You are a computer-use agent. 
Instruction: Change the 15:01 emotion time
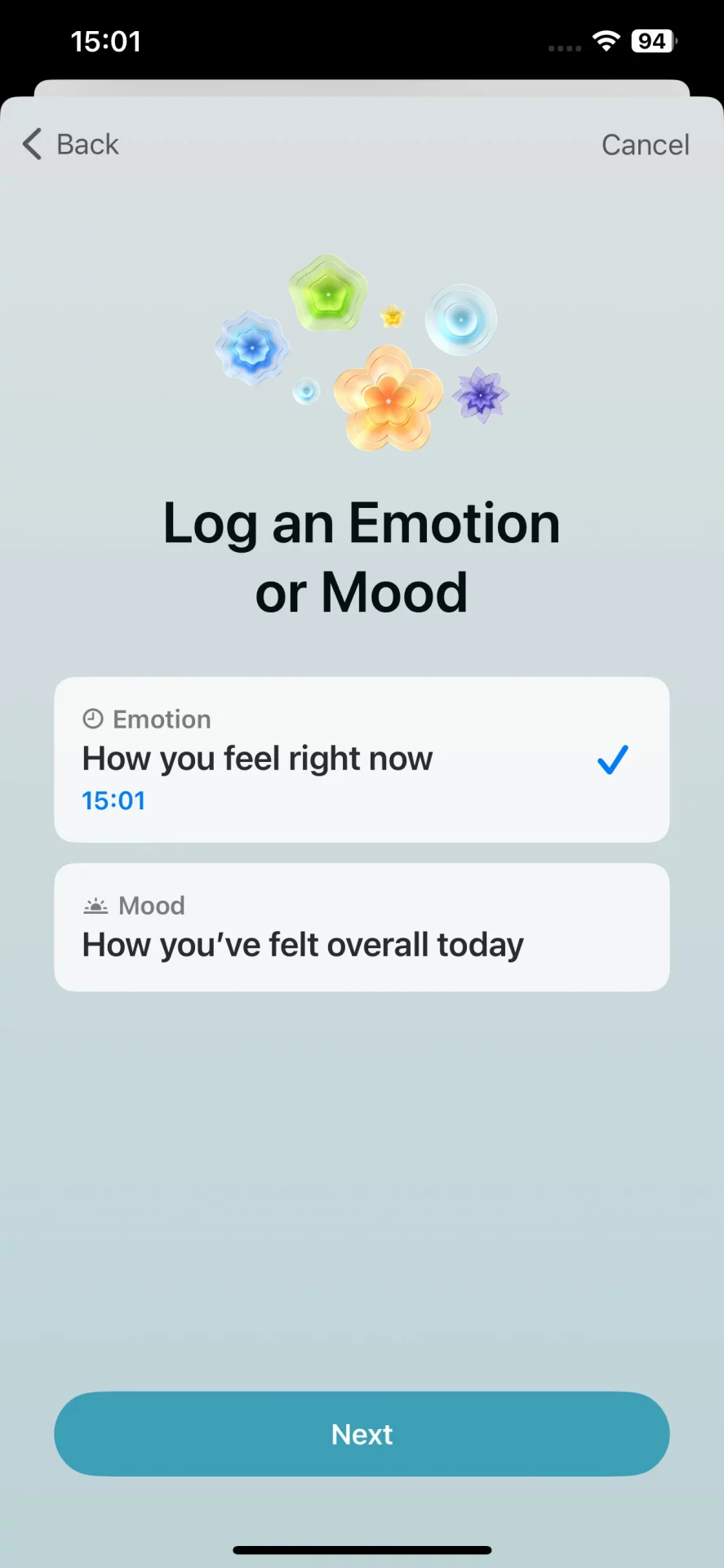pyautogui.click(x=113, y=801)
